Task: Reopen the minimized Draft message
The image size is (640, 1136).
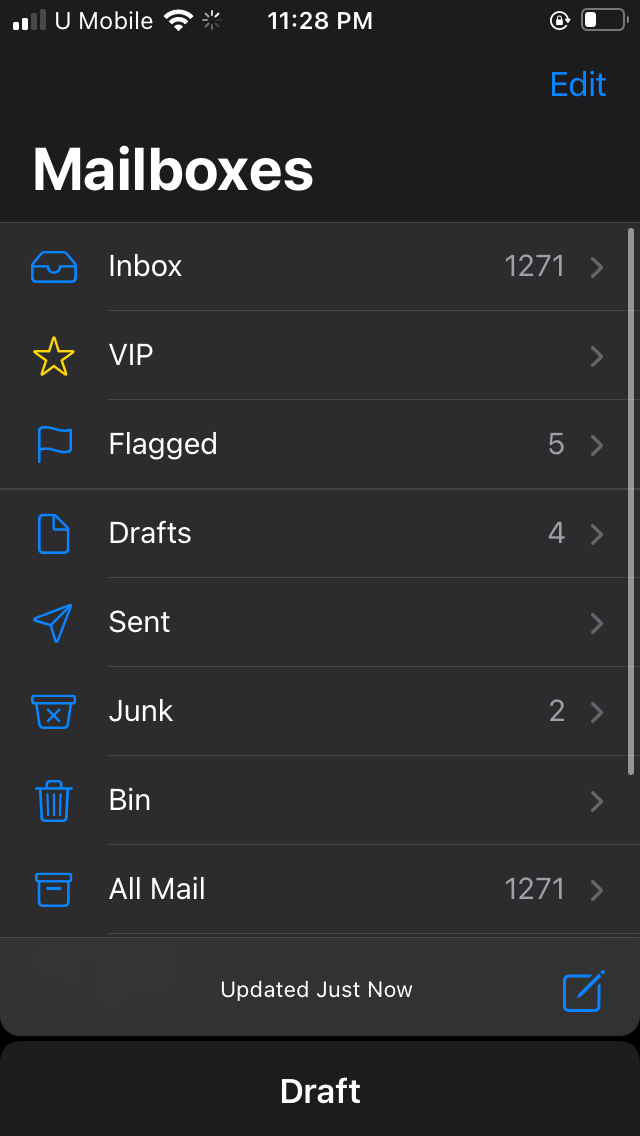Action: (320, 1090)
